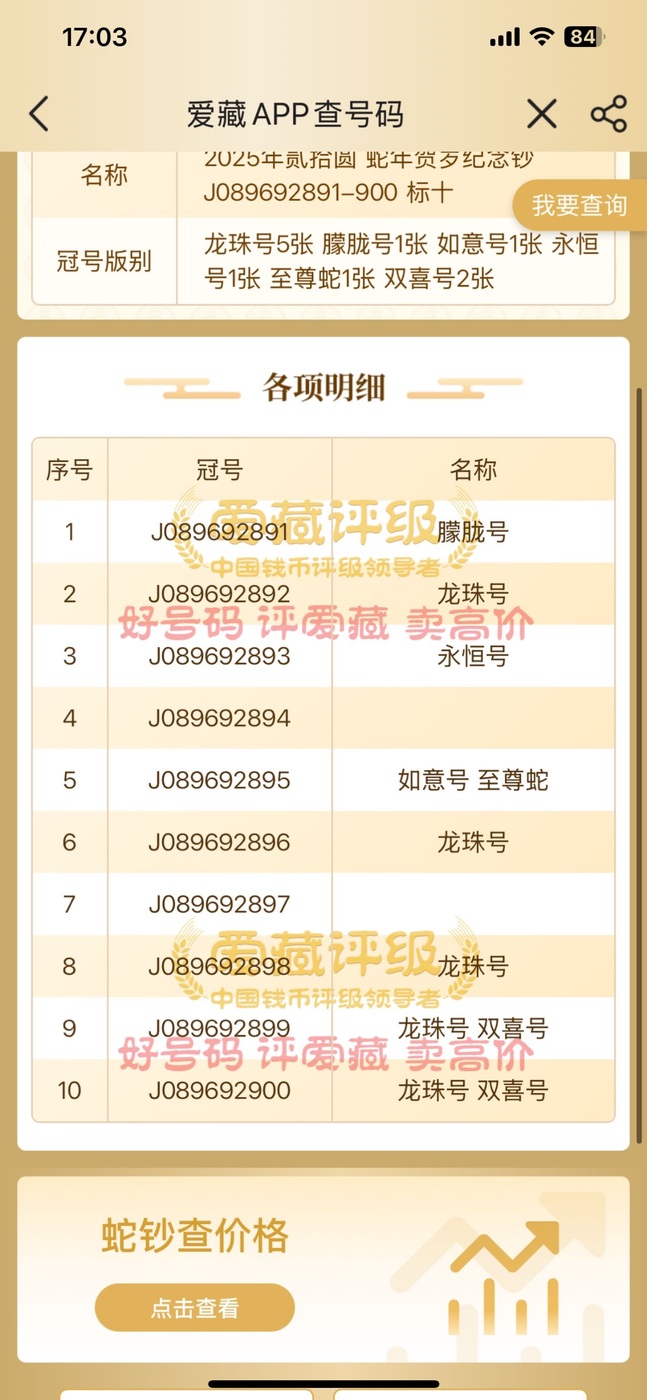Tap the 我要查询 button
Image resolution: width=647 pixels, height=1400 pixels.
579,206
